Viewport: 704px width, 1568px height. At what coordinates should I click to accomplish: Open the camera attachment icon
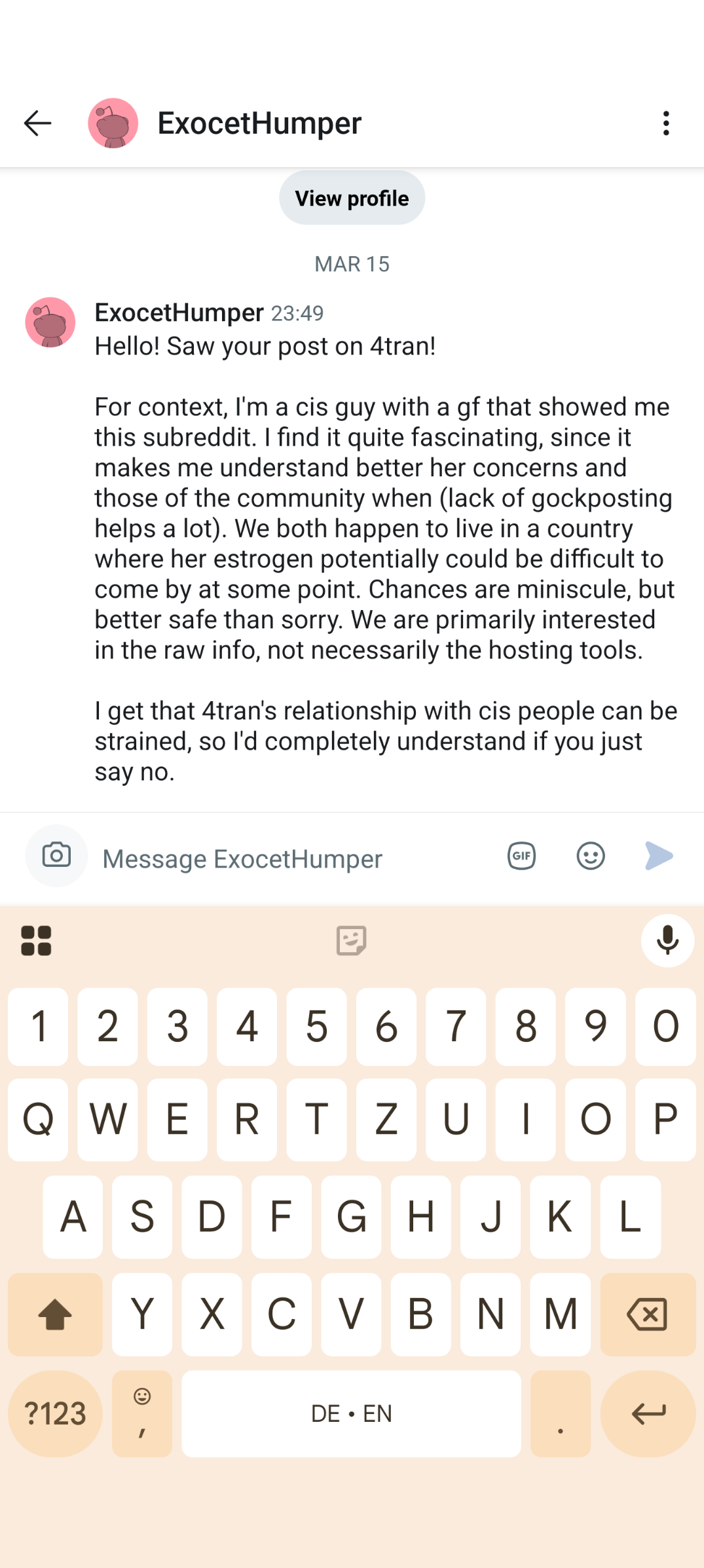click(56, 856)
